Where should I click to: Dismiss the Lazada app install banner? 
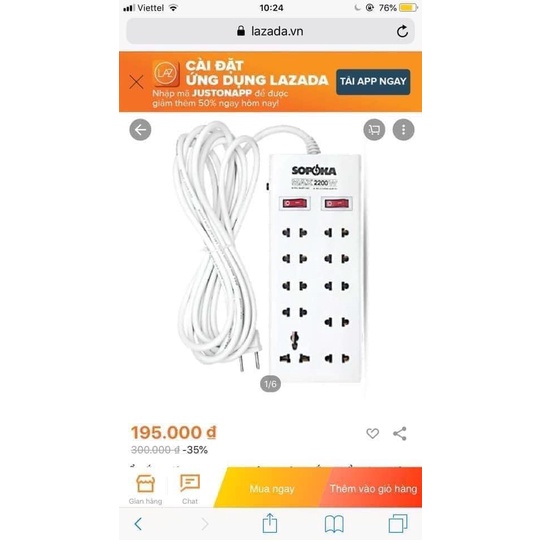pos(136,82)
